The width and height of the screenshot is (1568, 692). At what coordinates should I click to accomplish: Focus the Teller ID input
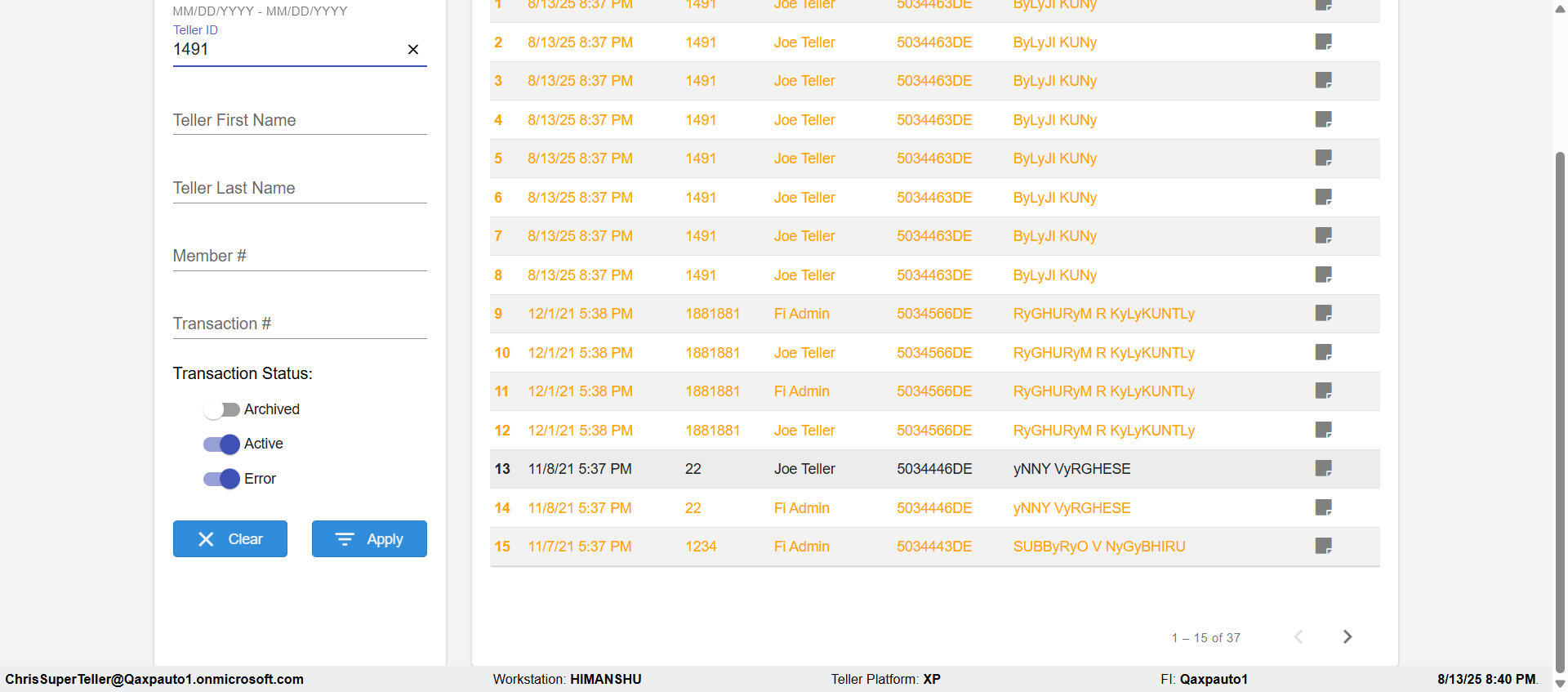point(286,50)
